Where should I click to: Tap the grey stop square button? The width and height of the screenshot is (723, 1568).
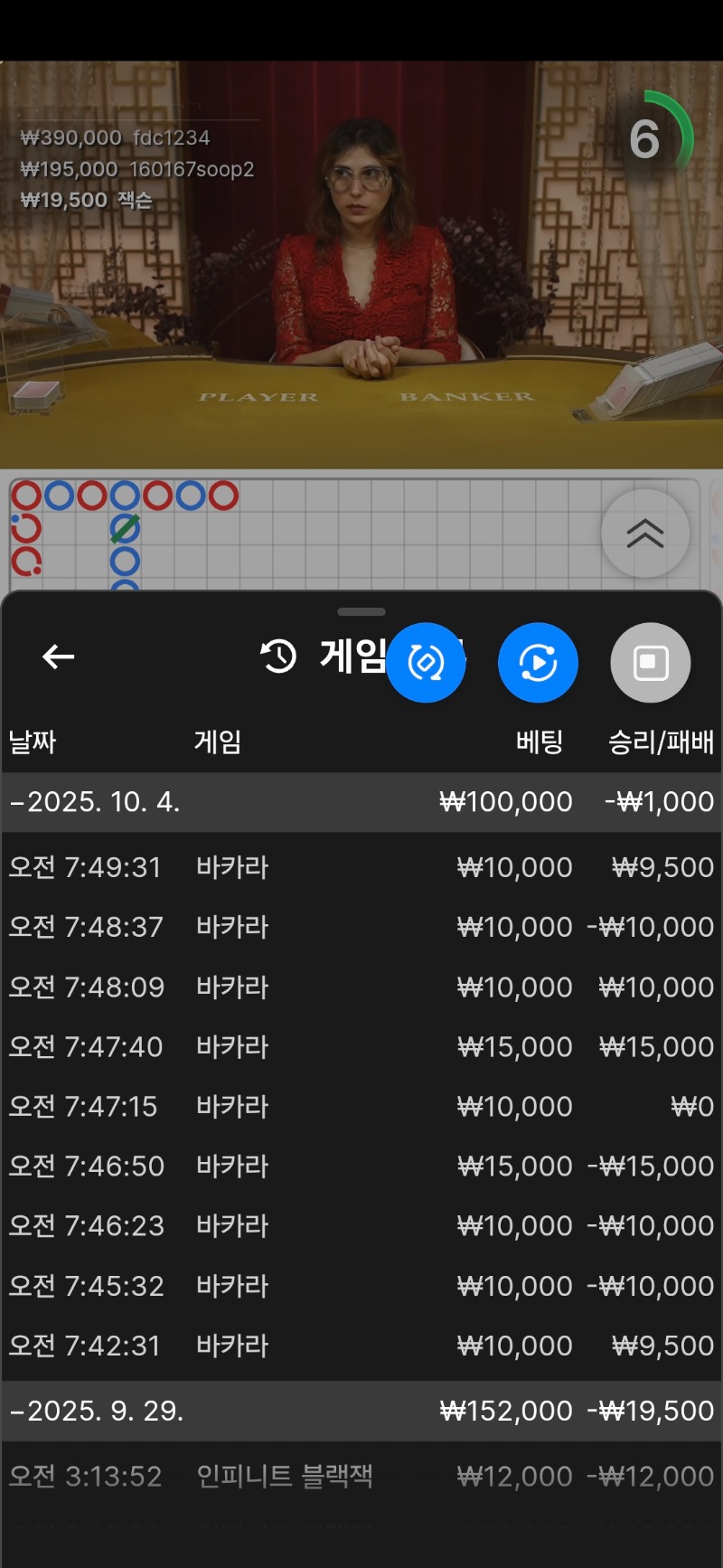point(651,663)
